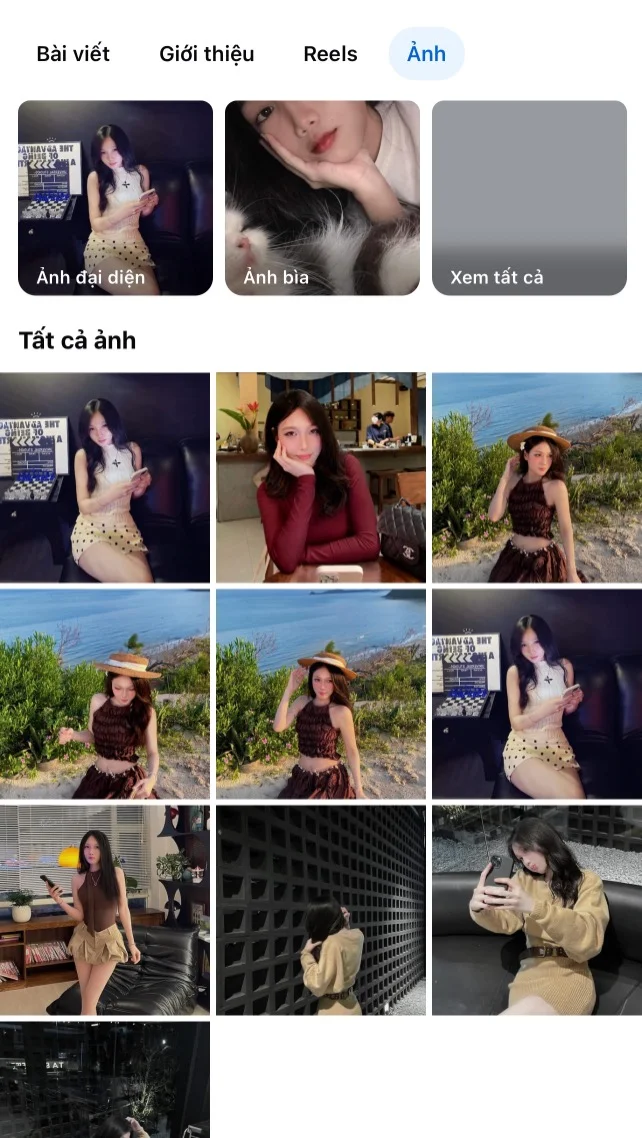The height and width of the screenshot is (1138, 642).
Task: Switch to the Bài viết tab
Action: coord(73,54)
